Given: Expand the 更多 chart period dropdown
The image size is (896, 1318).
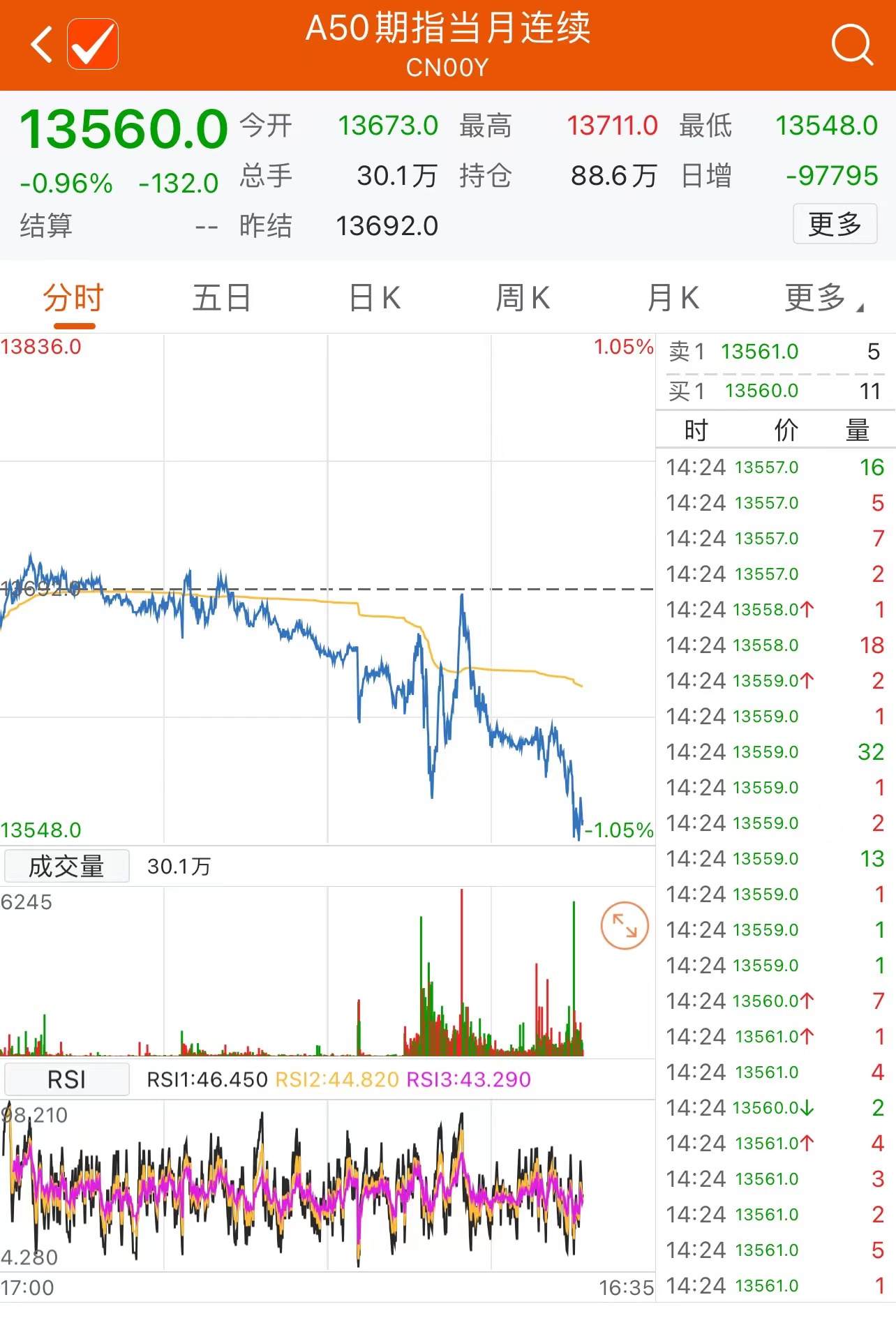Looking at the screenshot, I should (x=822, y=299).
